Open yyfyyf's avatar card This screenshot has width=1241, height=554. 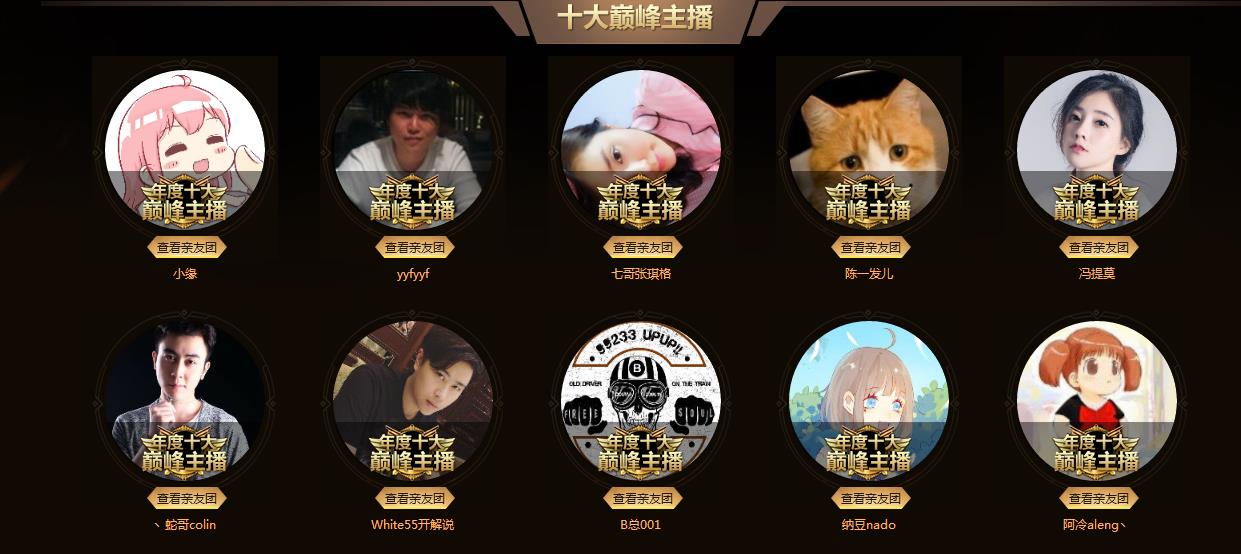[x=413, y=130]
